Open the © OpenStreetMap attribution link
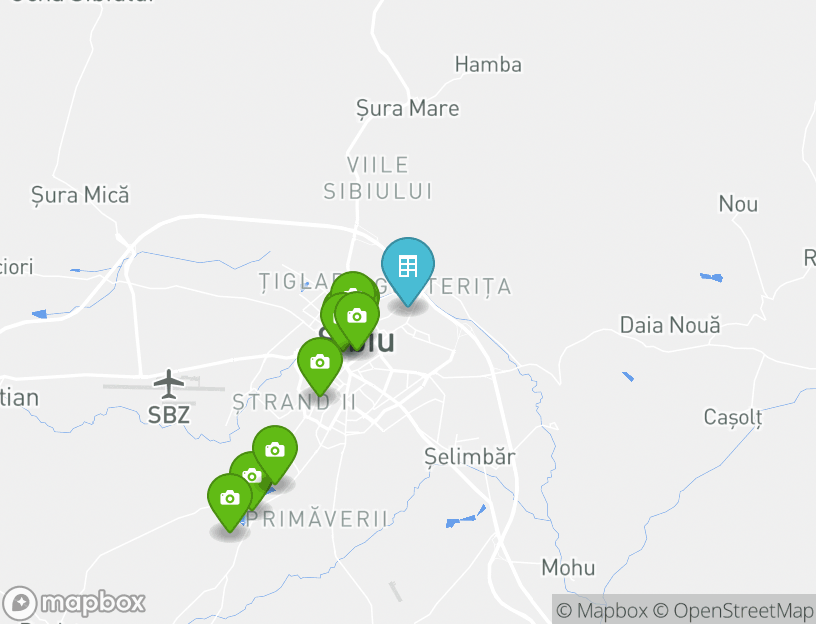Viewport: 816px width, 624px height. [733, 610]
